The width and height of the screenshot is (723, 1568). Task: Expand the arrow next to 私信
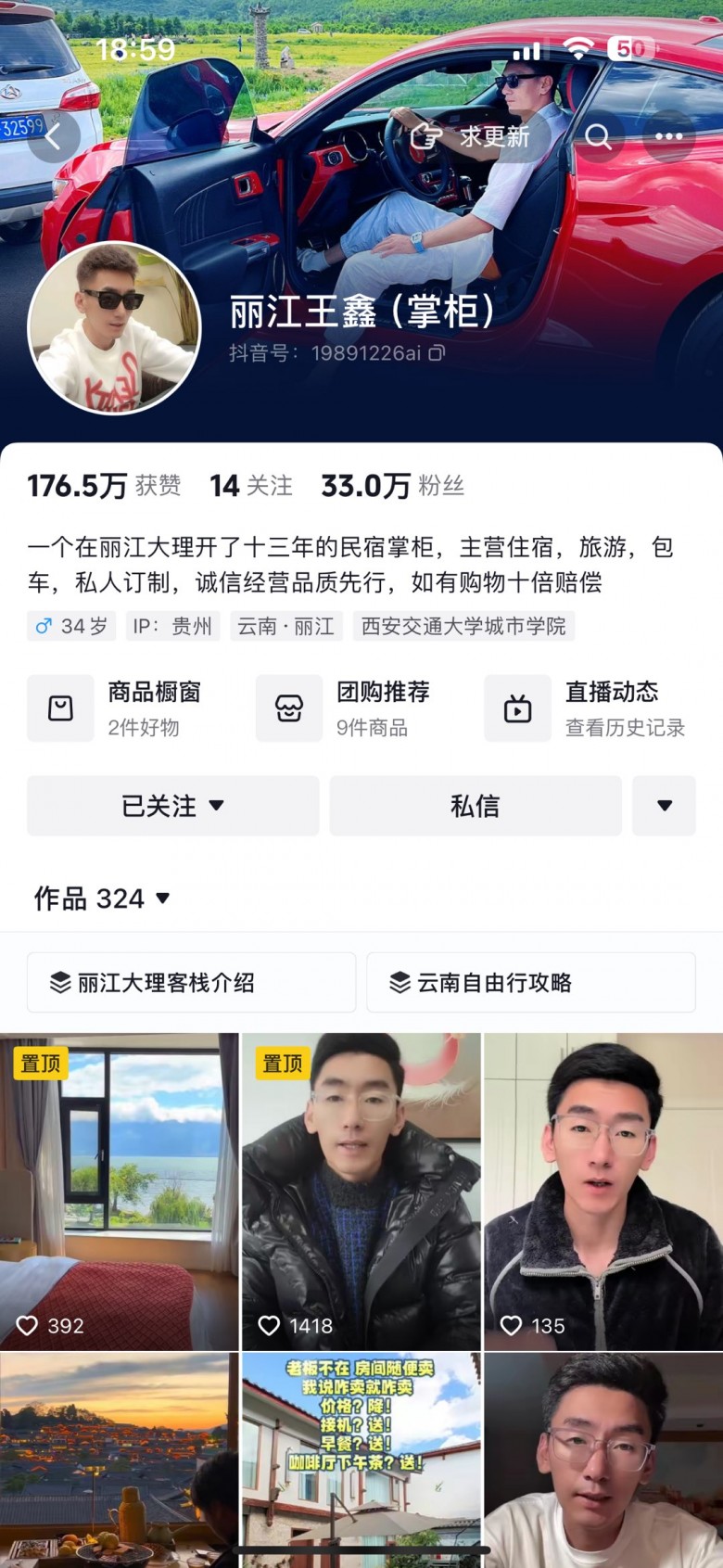pos(664,806)
